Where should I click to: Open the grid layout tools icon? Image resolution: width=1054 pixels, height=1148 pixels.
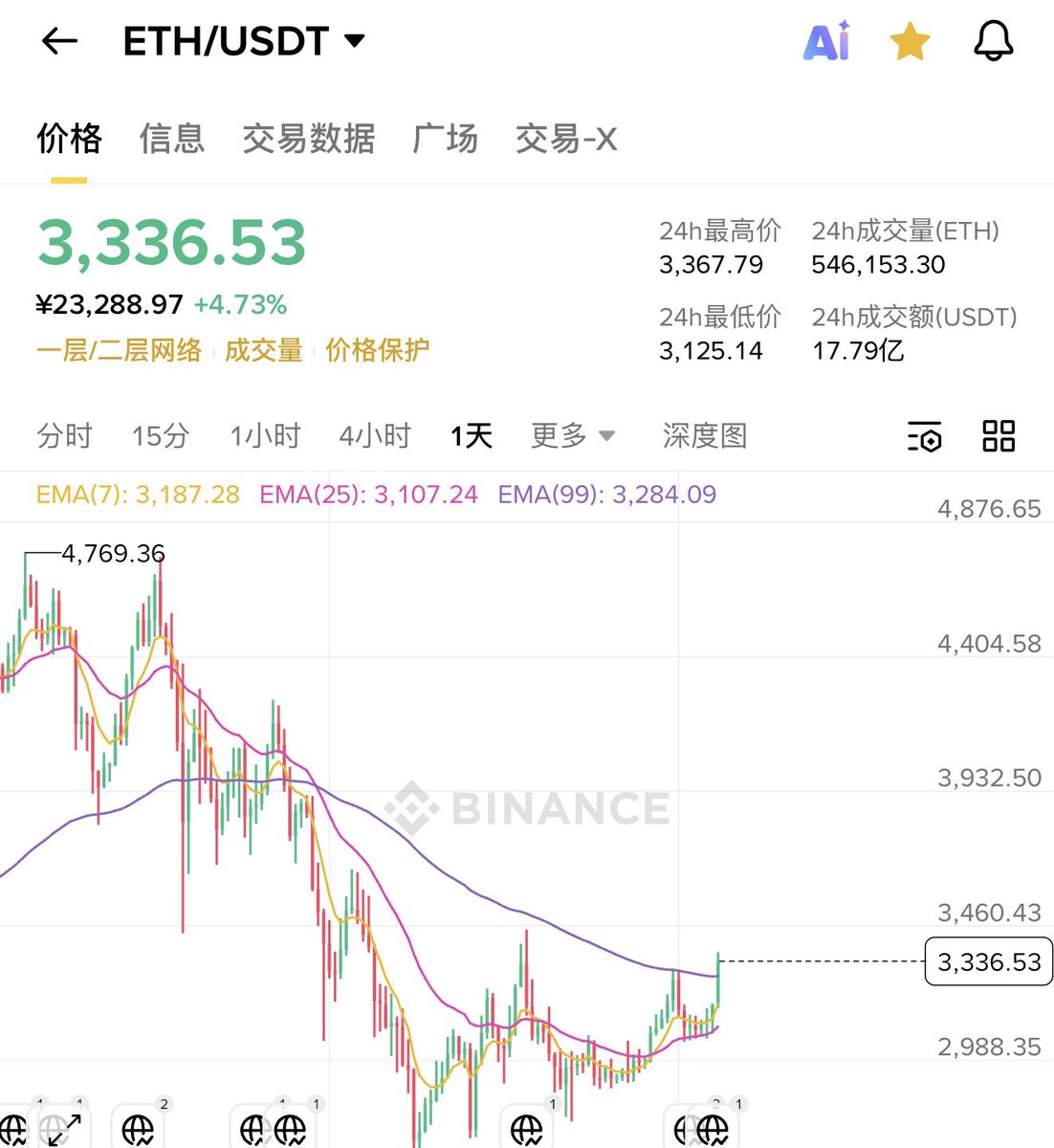click(999, 436)
